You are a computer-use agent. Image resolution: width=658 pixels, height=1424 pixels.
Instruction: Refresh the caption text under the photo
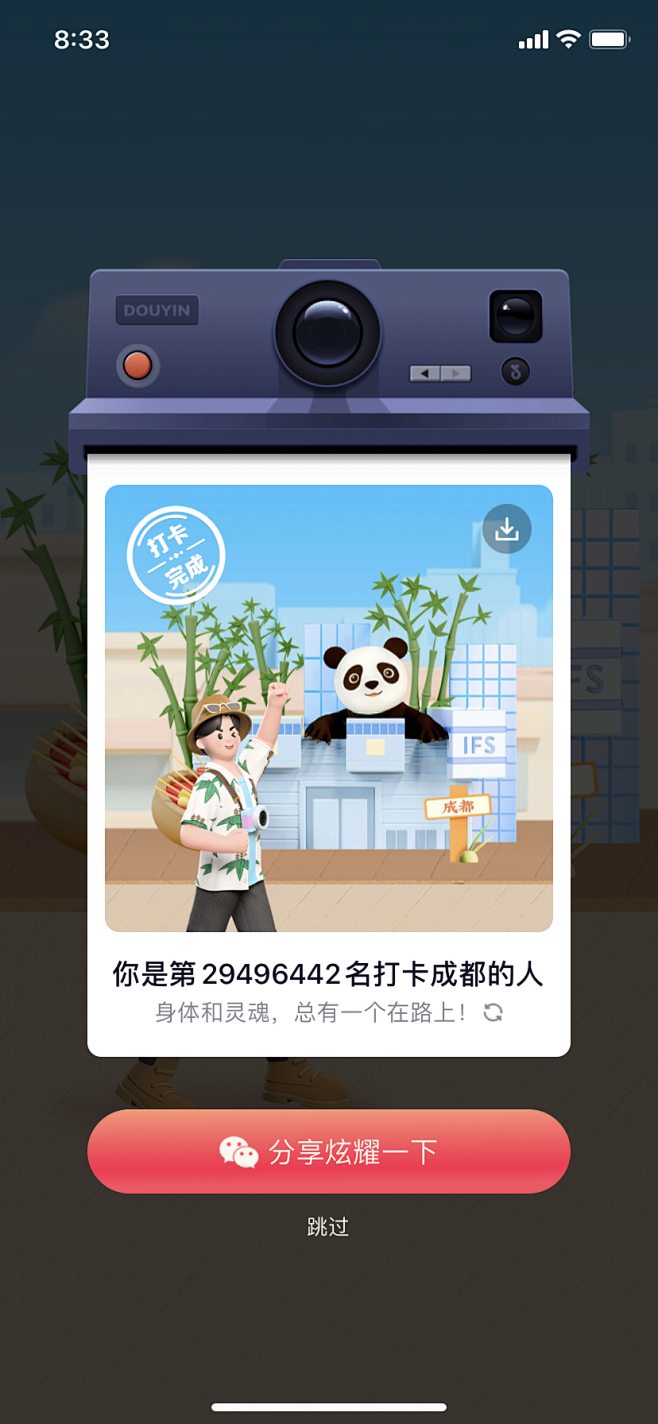click(x=493, y=1012)
